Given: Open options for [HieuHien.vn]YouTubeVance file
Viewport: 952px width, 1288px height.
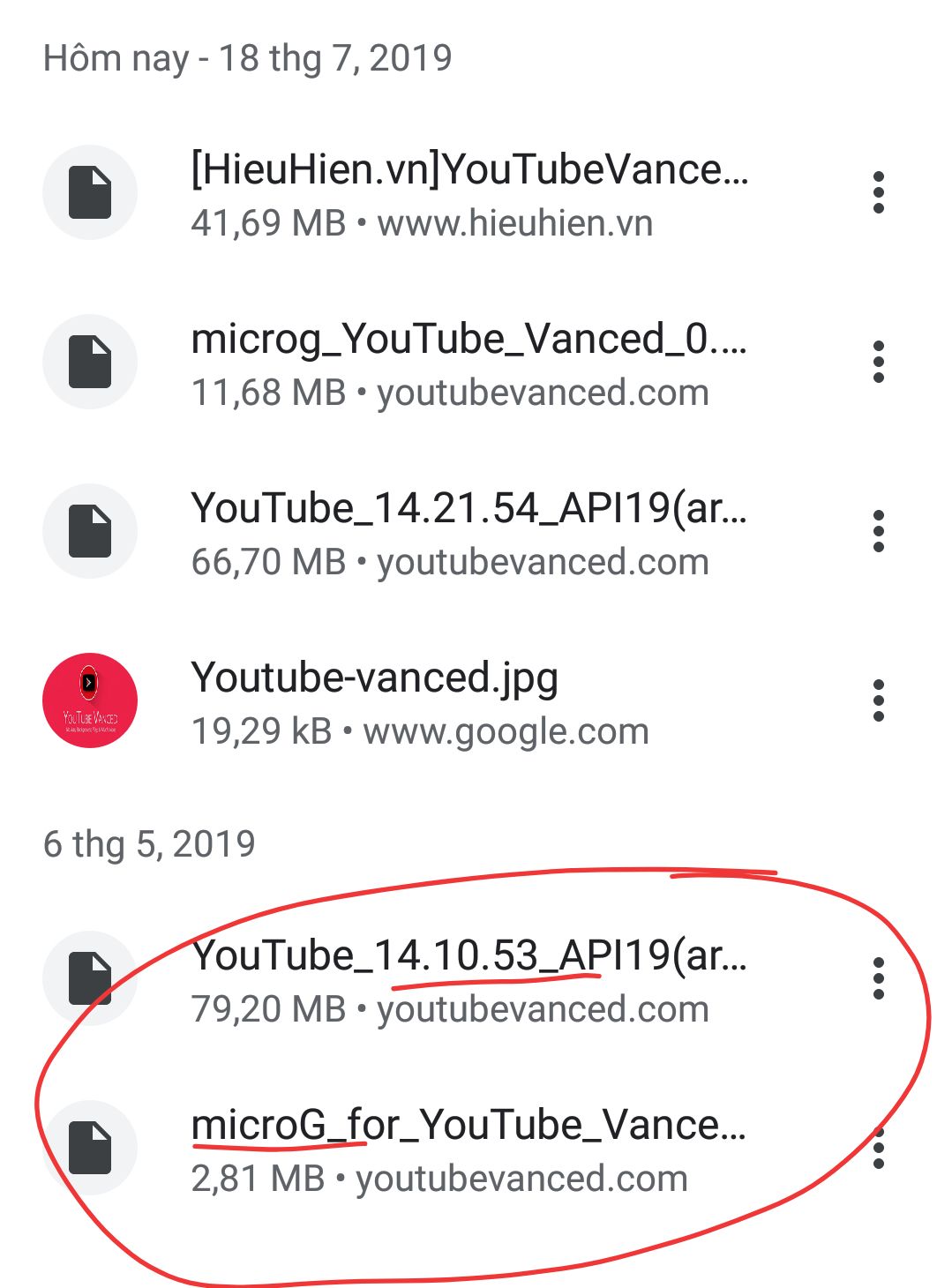Looking at the screenshot, I should tap(878, 192).
